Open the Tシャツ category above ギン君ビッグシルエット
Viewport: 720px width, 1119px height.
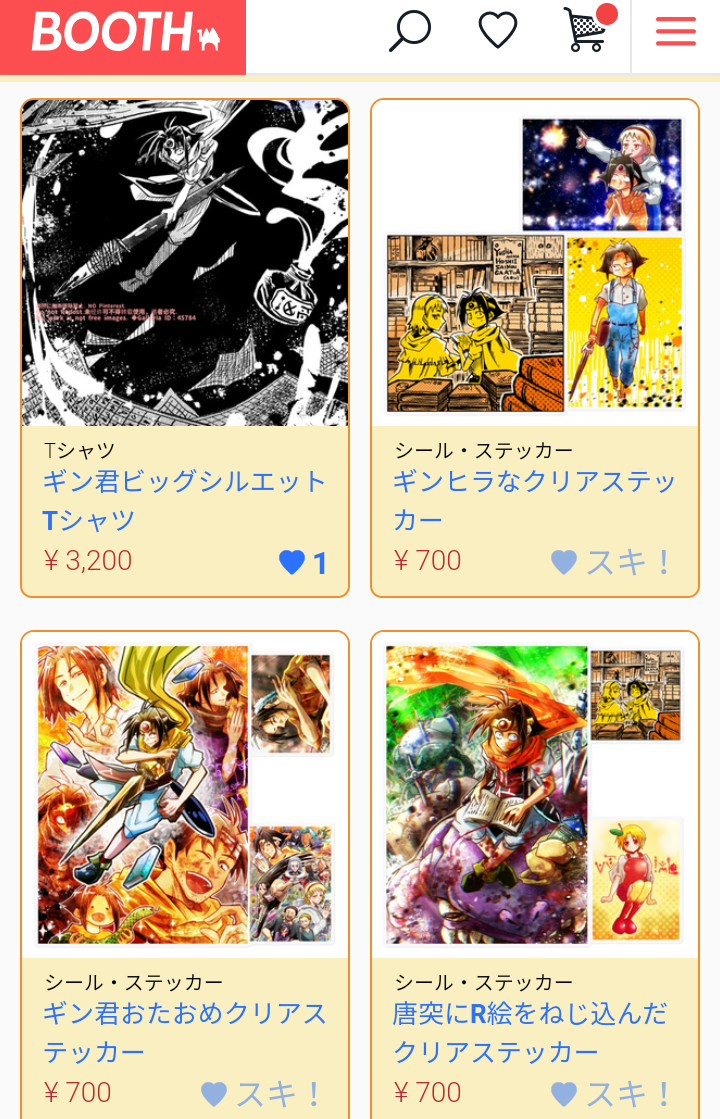point(79,451)
